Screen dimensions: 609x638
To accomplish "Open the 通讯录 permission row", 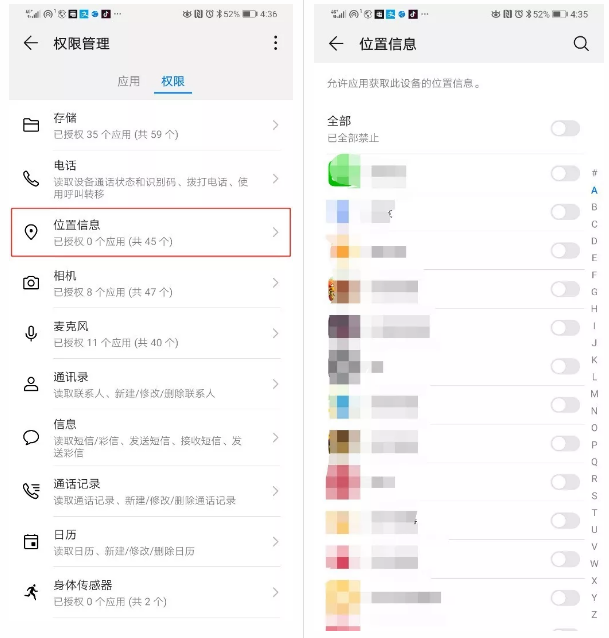I will coord(150,384).
